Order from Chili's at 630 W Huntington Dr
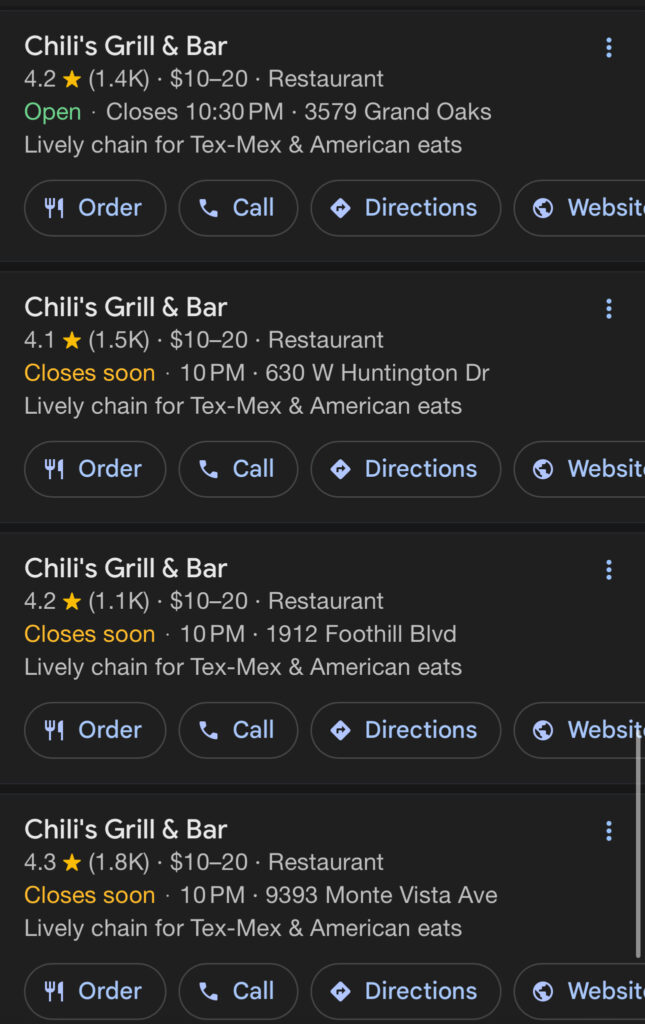This screenshot has width=645, height=1024. (95, 469)
